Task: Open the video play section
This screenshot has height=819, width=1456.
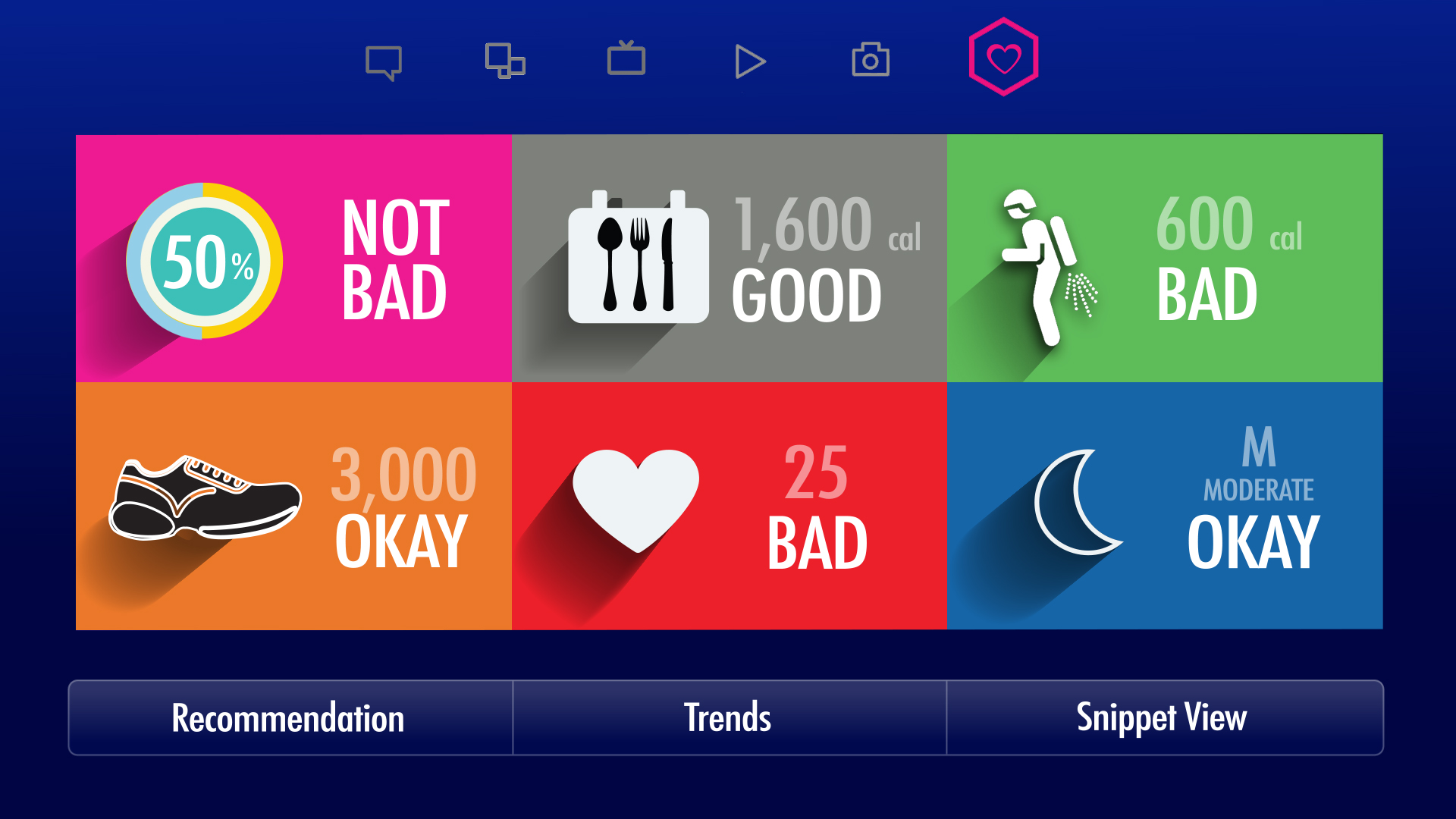Action: click(749, 61)
